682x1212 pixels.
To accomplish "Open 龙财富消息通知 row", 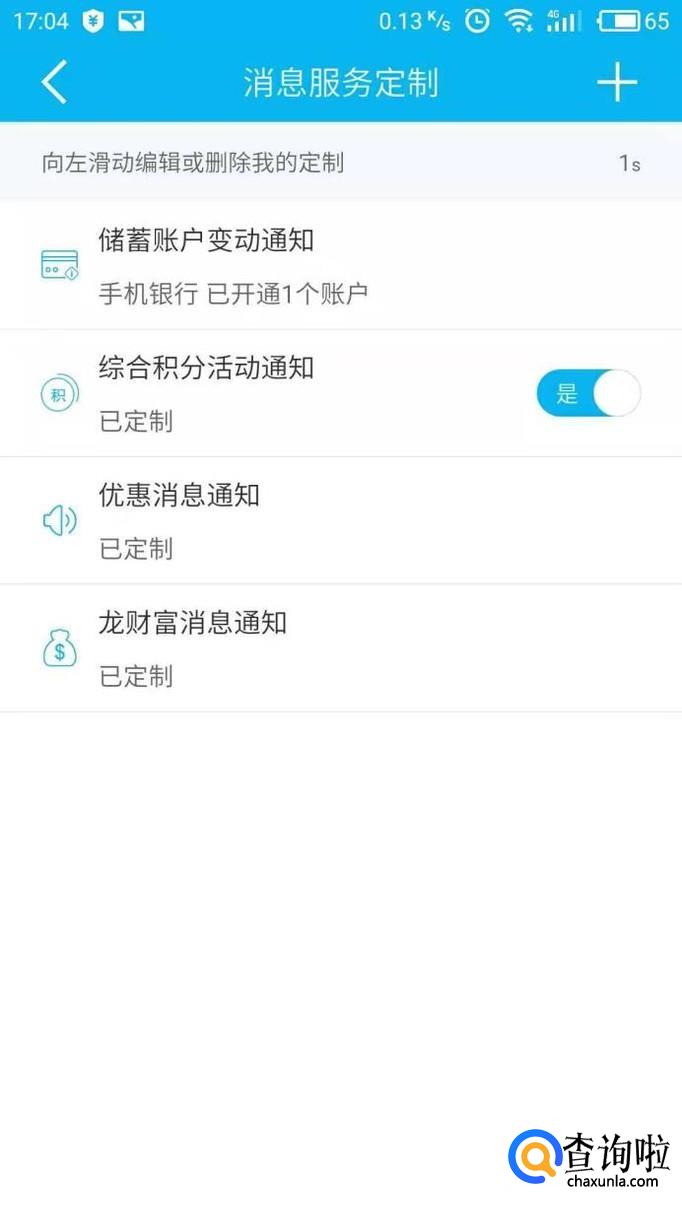I will pyautogui.click(x=340, y=649).
